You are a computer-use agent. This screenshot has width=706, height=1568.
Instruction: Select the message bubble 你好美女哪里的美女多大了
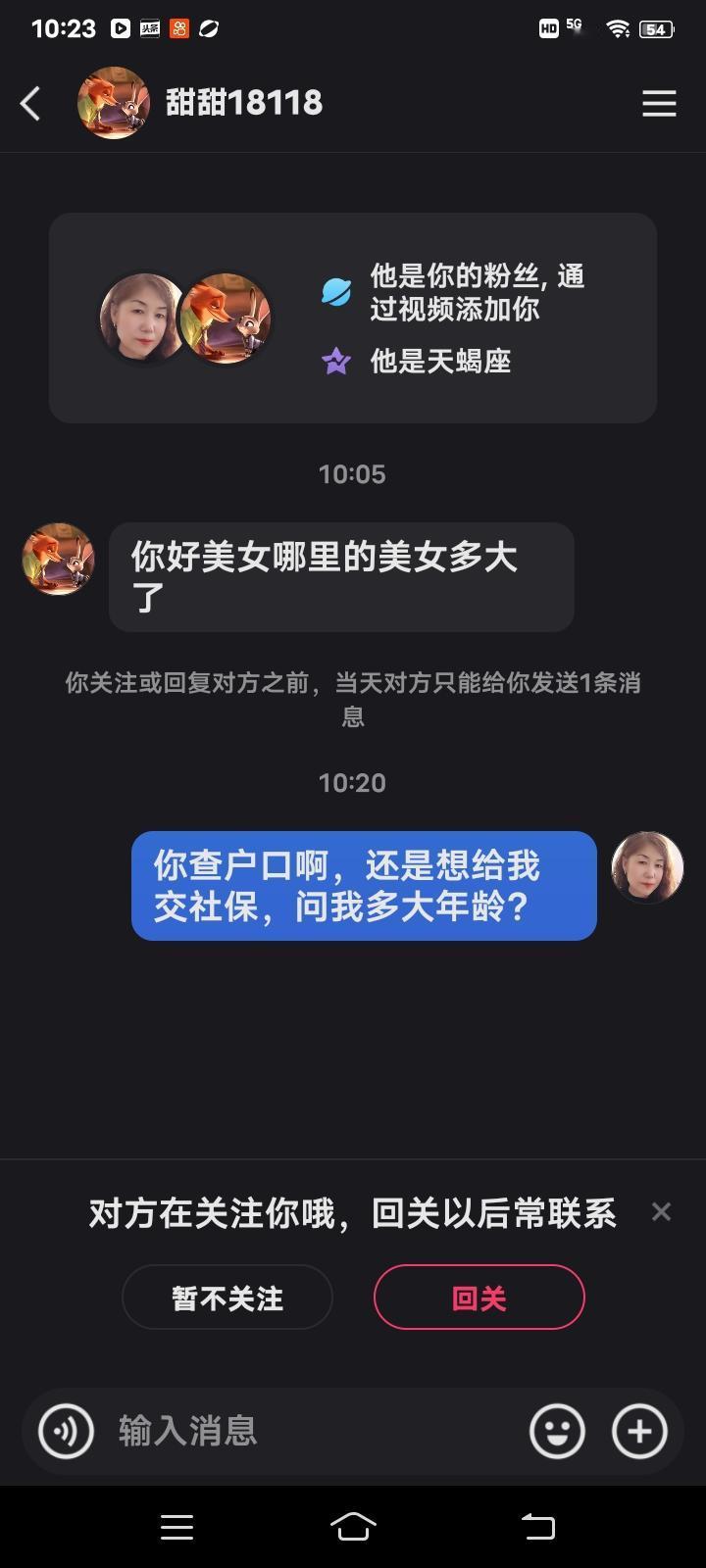340,577
